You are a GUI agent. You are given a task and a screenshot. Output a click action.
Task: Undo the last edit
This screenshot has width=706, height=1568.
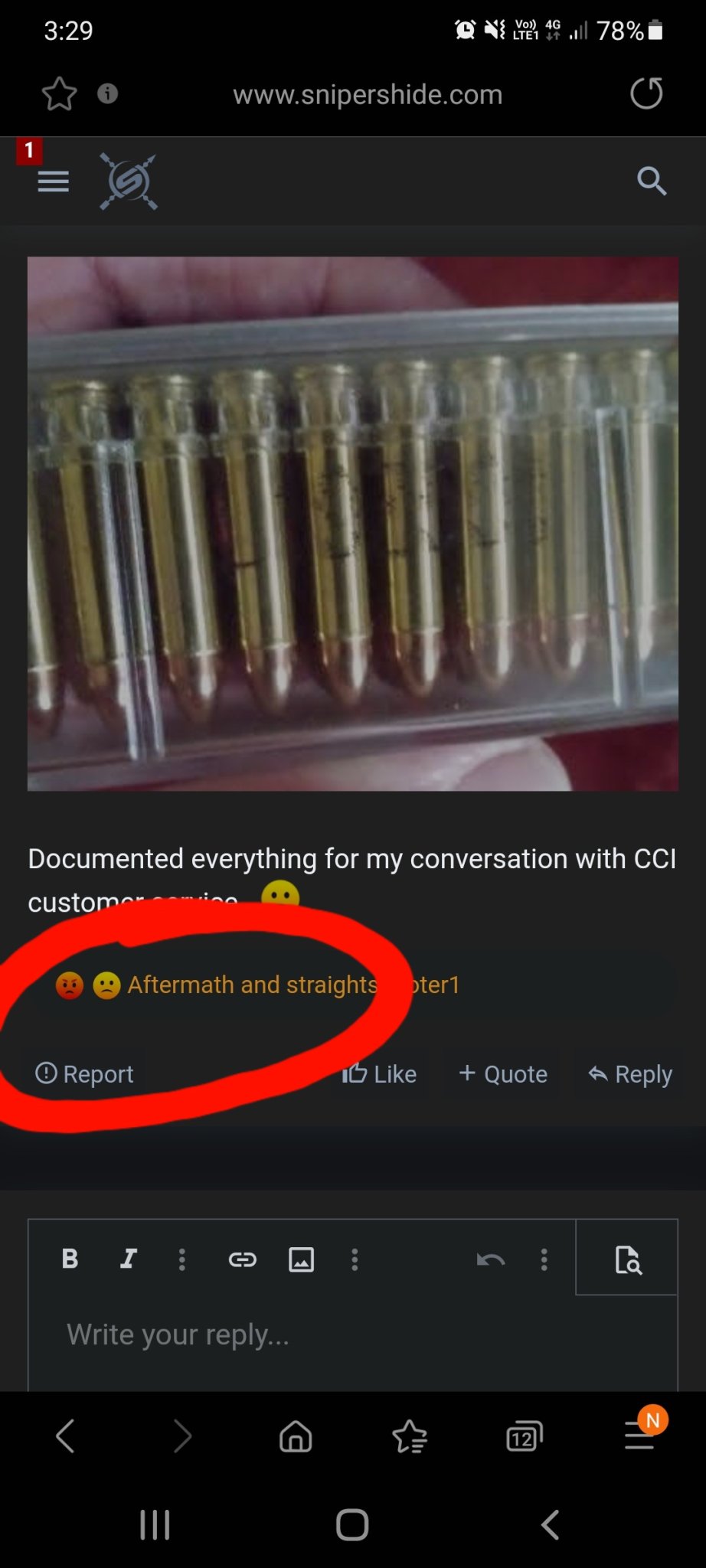tap(490, 1259)
